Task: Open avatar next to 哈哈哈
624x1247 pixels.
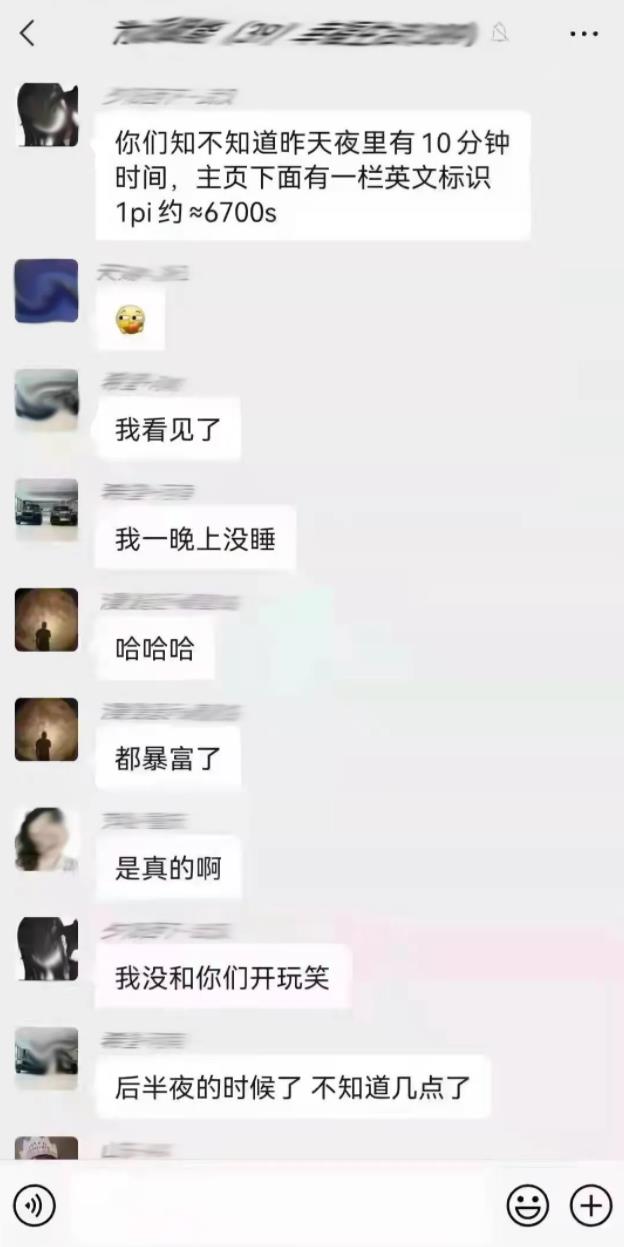Action: [x=46, y=619]
